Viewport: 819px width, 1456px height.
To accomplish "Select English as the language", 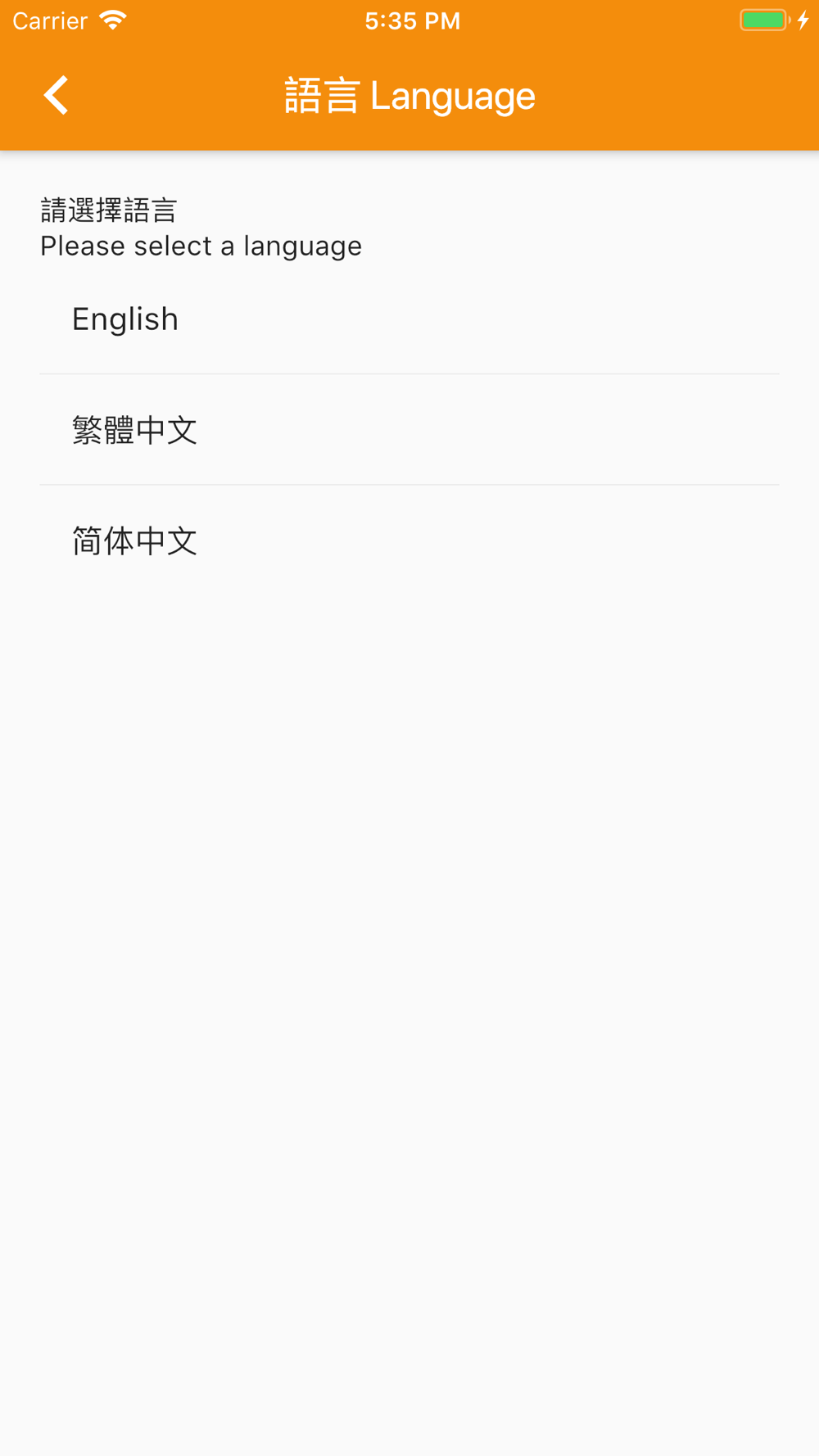I will click(x=409, y=319).
